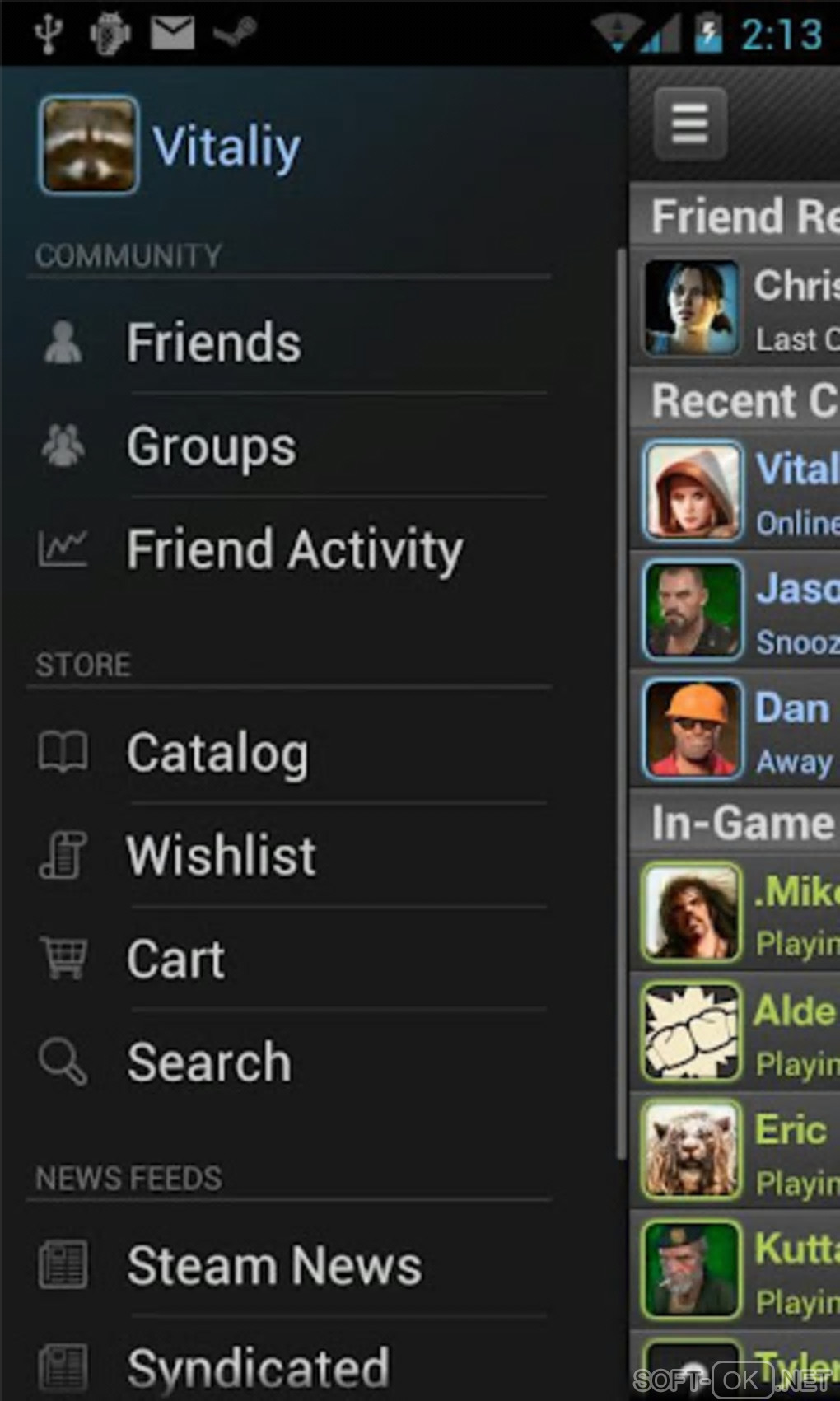Open Friend Activity
This screenshot has width=840, height=1401.
coord(294,549)
